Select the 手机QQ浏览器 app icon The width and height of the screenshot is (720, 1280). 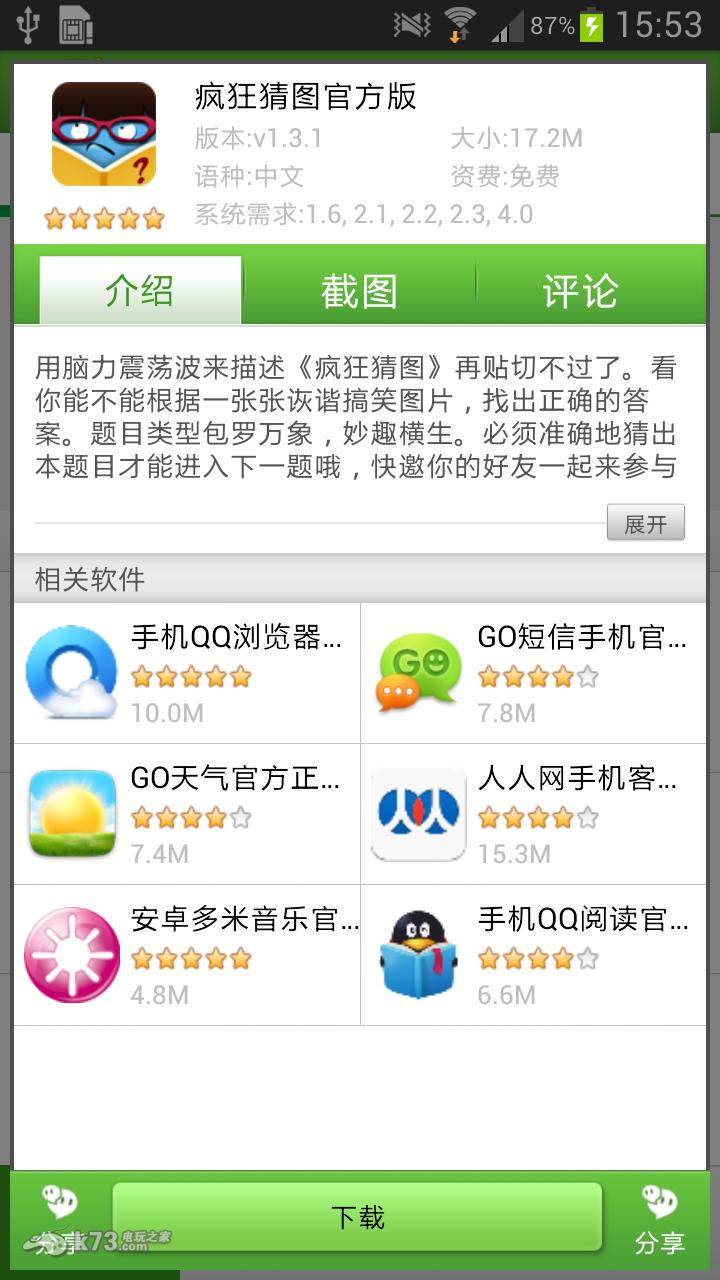click(70, 672)
